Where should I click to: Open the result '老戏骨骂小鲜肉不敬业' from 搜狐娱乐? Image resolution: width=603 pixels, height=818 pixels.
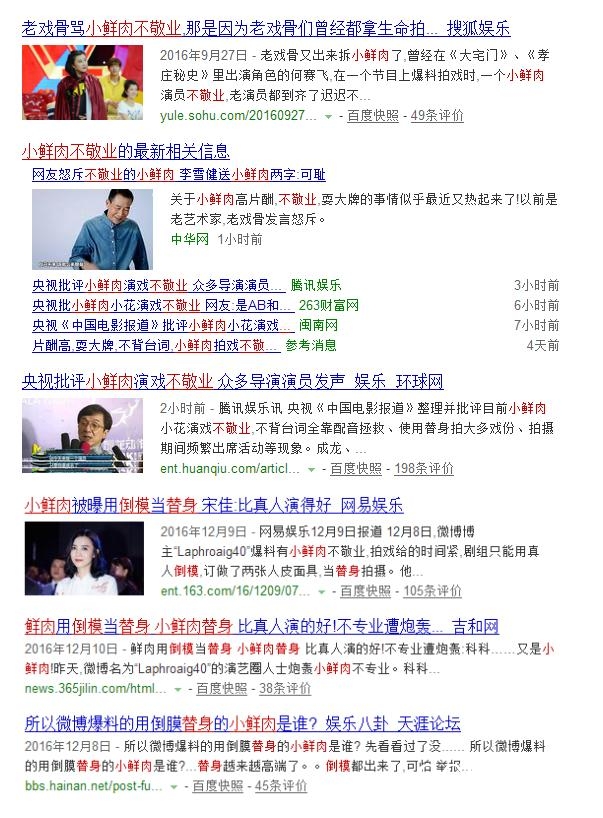coord(265,28)
